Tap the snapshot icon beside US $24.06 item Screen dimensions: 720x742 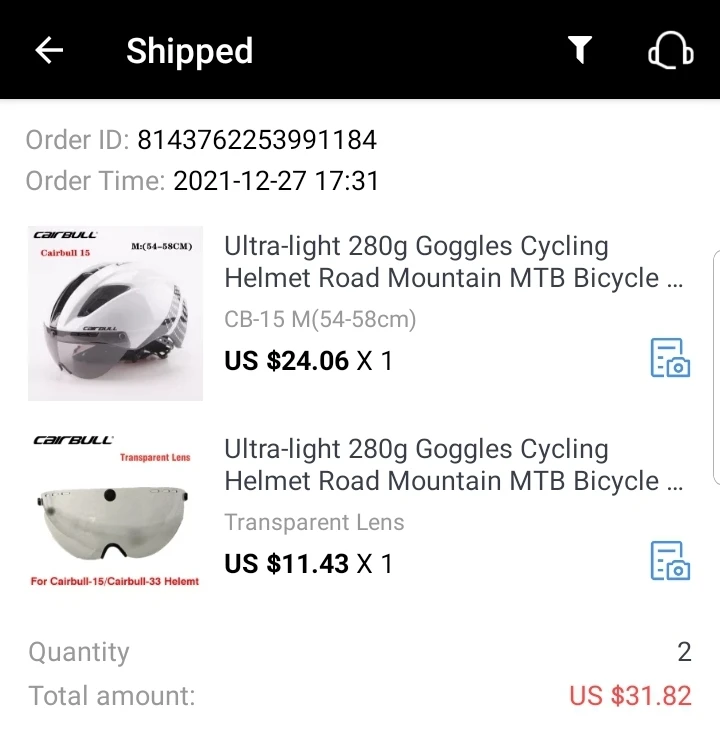click(x=670, y=358)
